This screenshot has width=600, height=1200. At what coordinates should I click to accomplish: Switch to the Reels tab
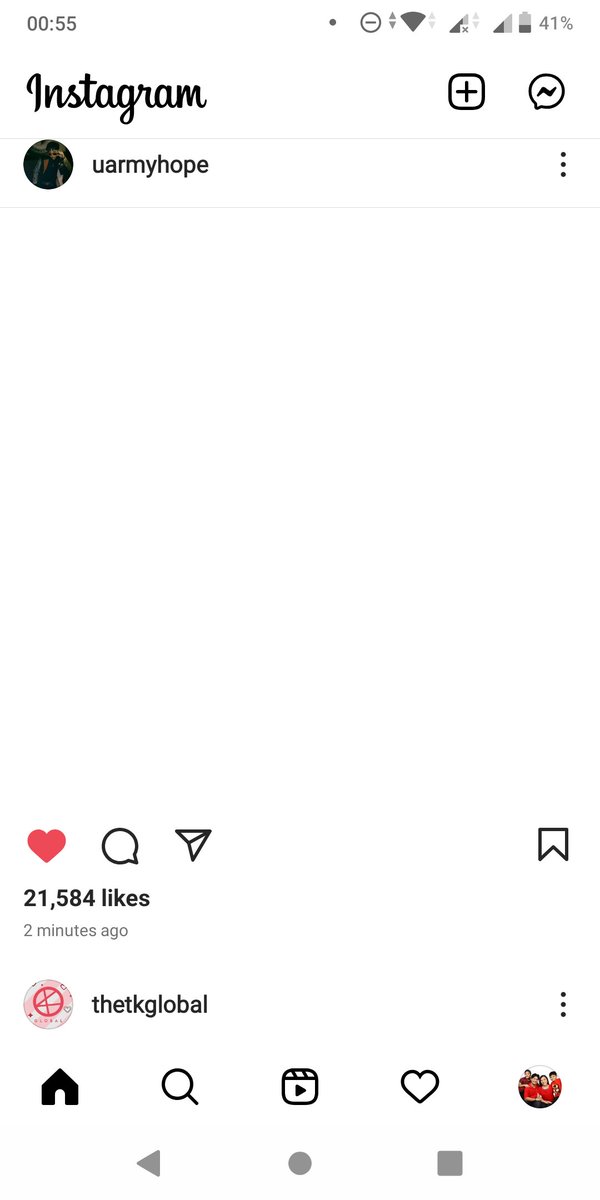point(300,1086)
